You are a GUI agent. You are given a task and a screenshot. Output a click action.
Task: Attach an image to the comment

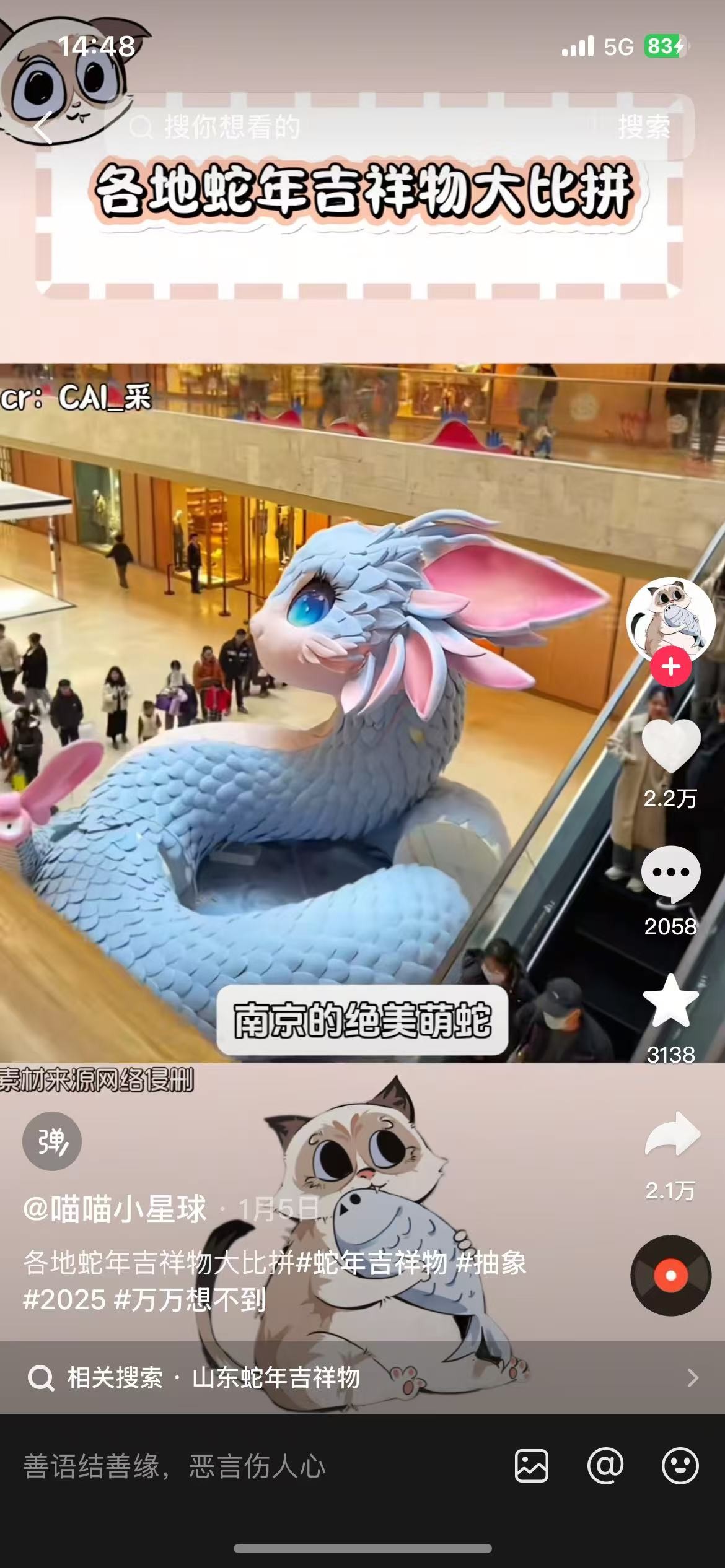pyautogui.click(x=531, y=1466)
